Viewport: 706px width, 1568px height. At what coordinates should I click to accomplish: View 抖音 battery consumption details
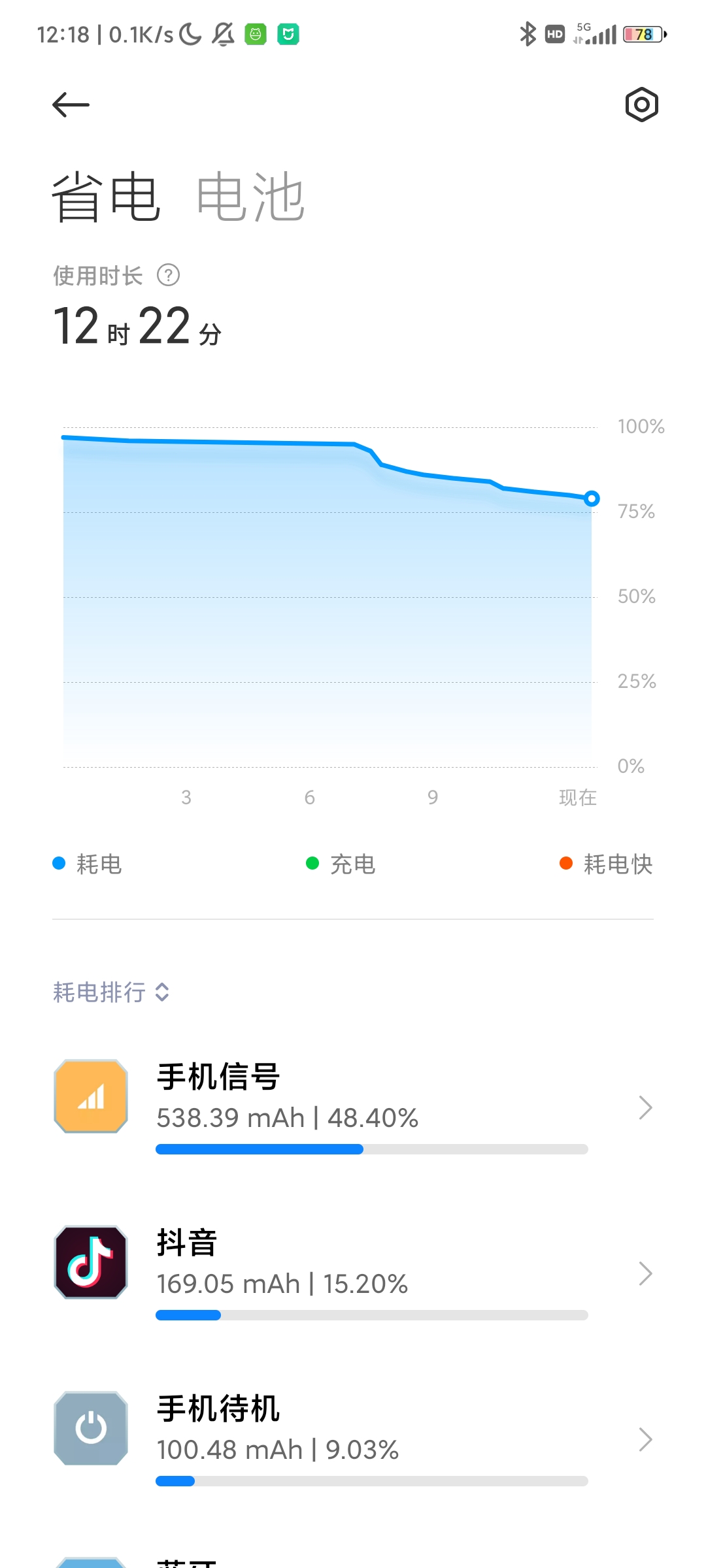(x=353, y=1273)
